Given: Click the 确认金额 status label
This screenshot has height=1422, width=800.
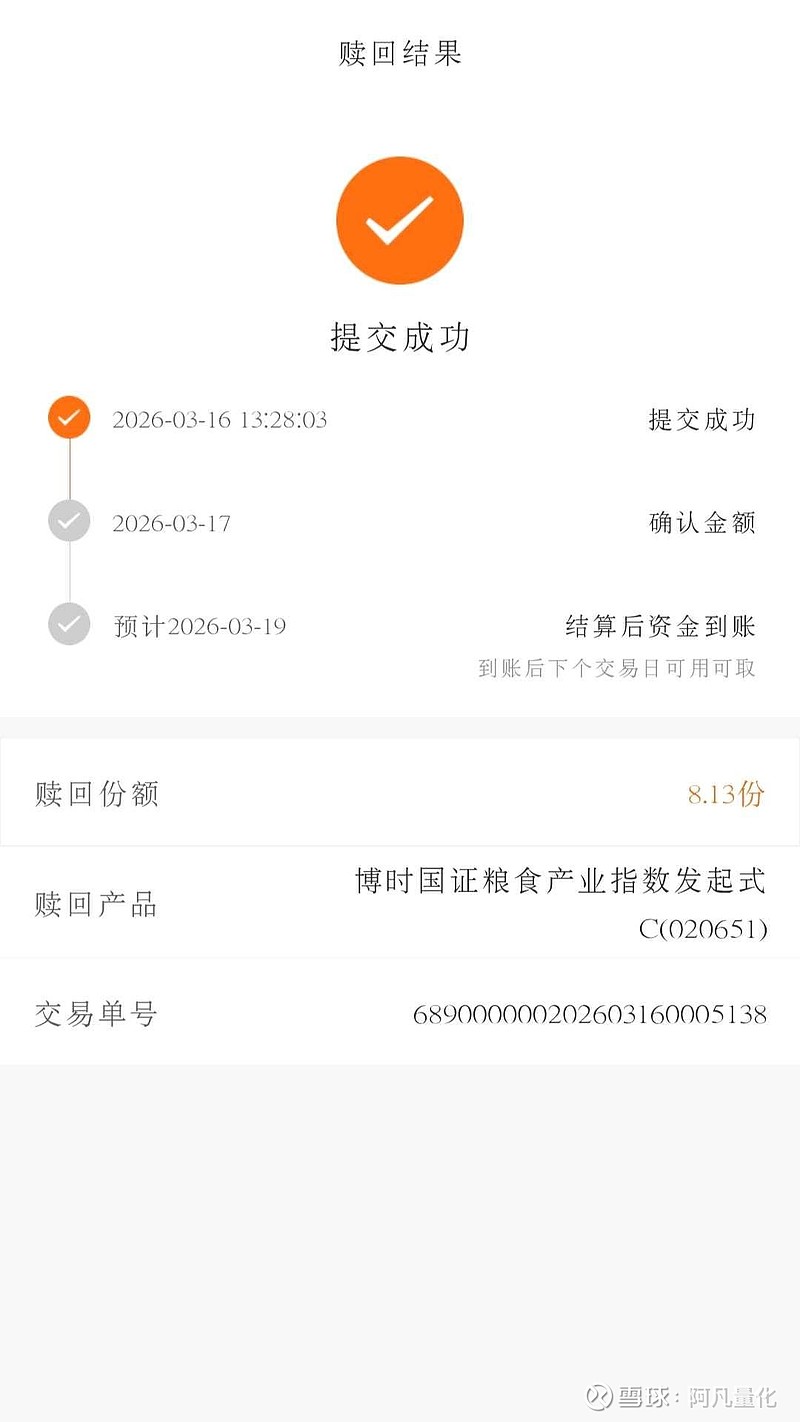Looking at the screenshot, I should (x=704, y=522).
